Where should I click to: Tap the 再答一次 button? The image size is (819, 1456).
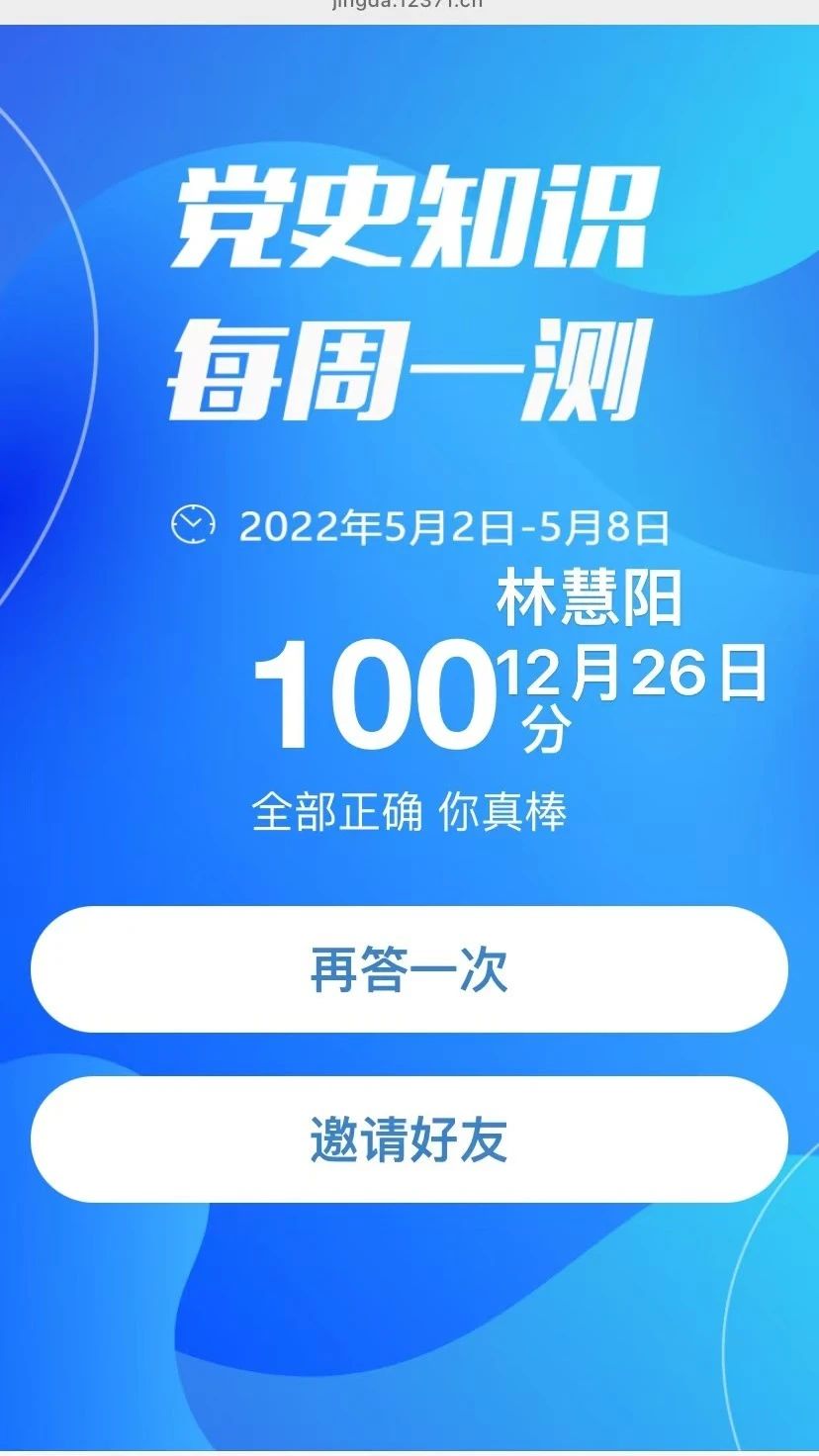(409, 969)
